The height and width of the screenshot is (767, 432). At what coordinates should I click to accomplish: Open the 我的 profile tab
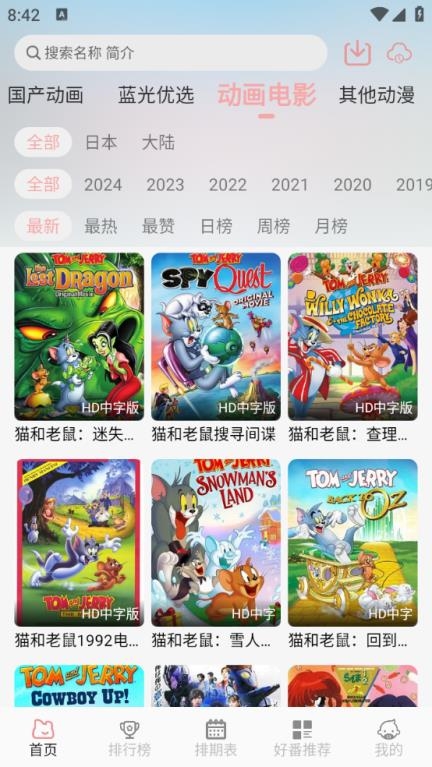click(388, 738)
